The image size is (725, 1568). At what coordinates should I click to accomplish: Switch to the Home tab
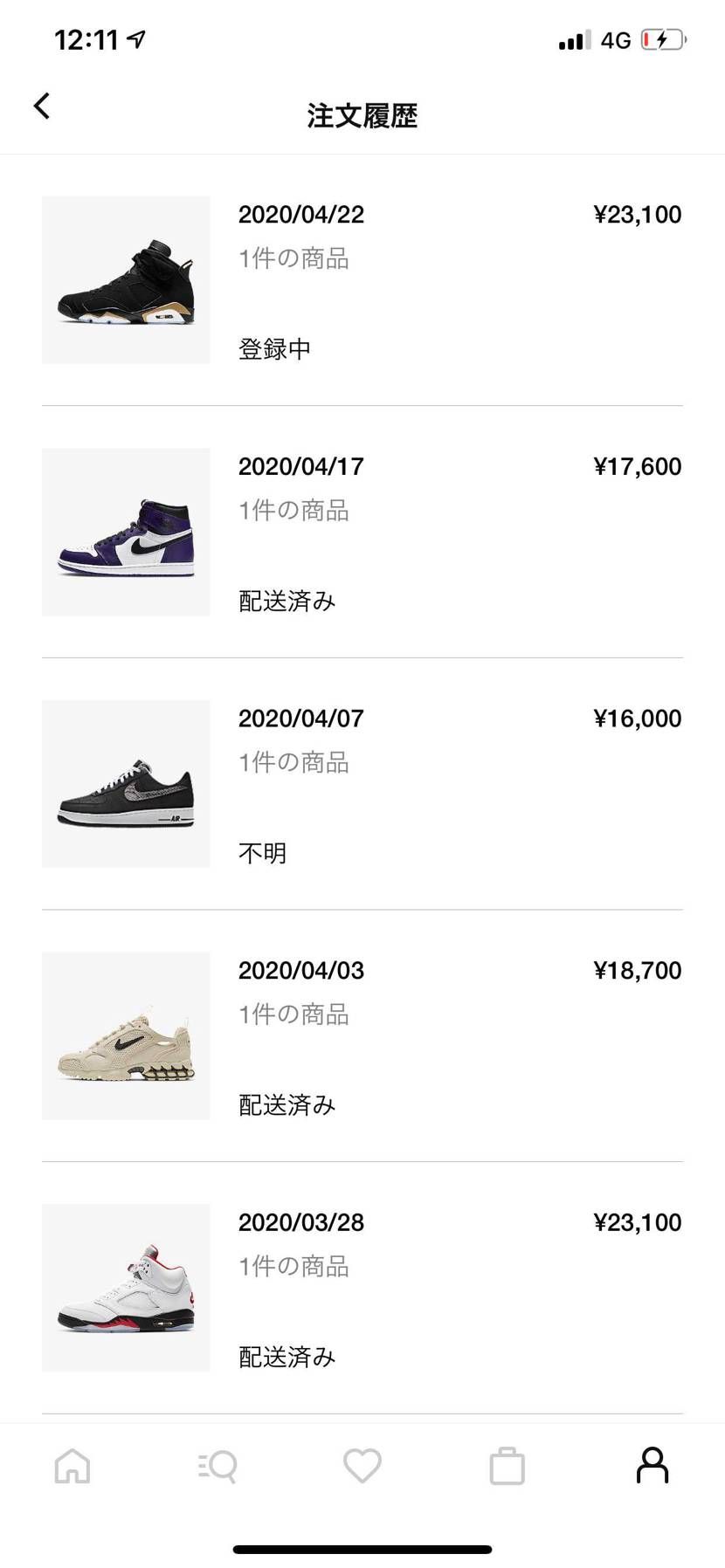pos(72,1466)
